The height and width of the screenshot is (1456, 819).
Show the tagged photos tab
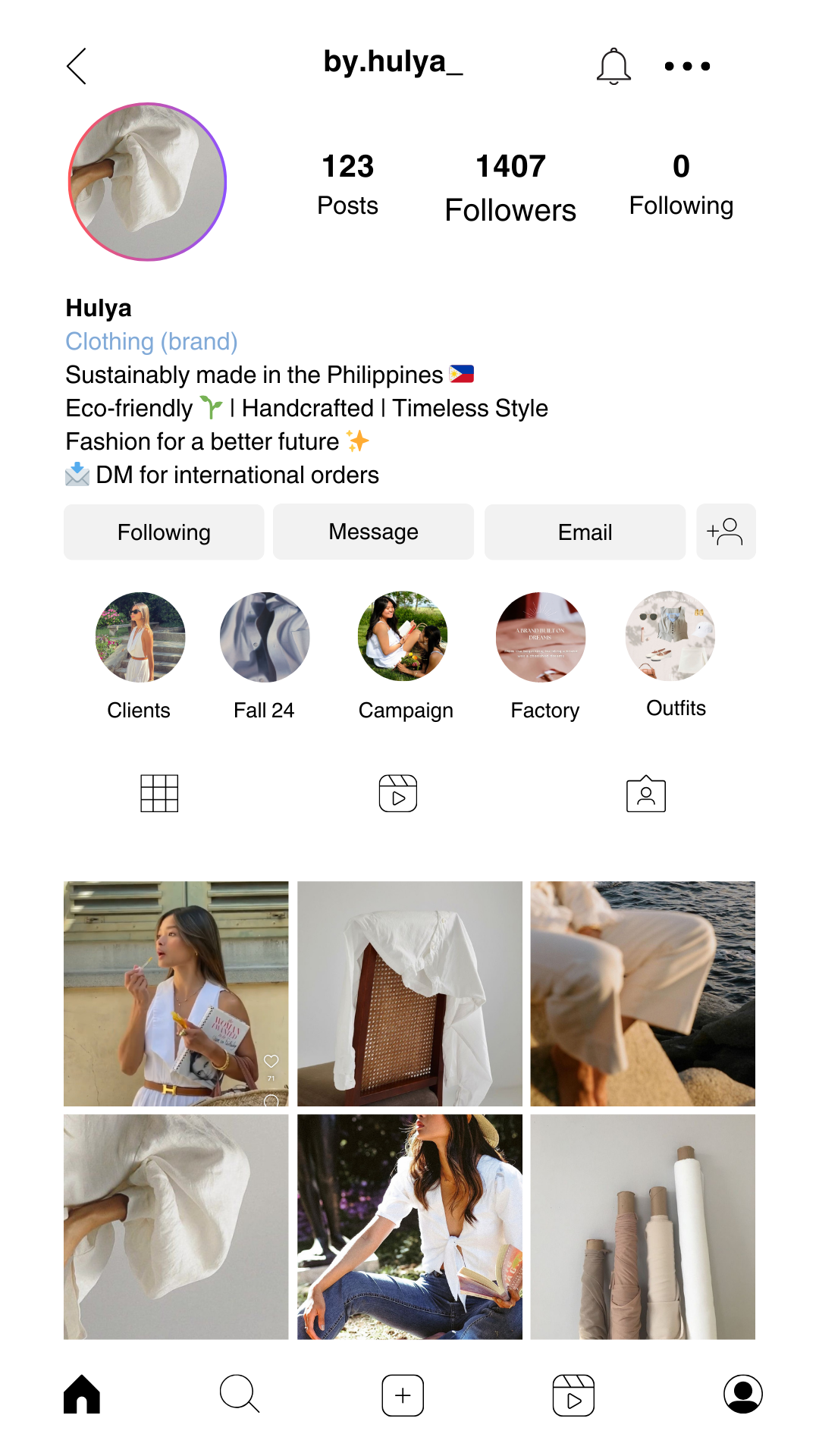pyautogui.click(x=646, y=794)
